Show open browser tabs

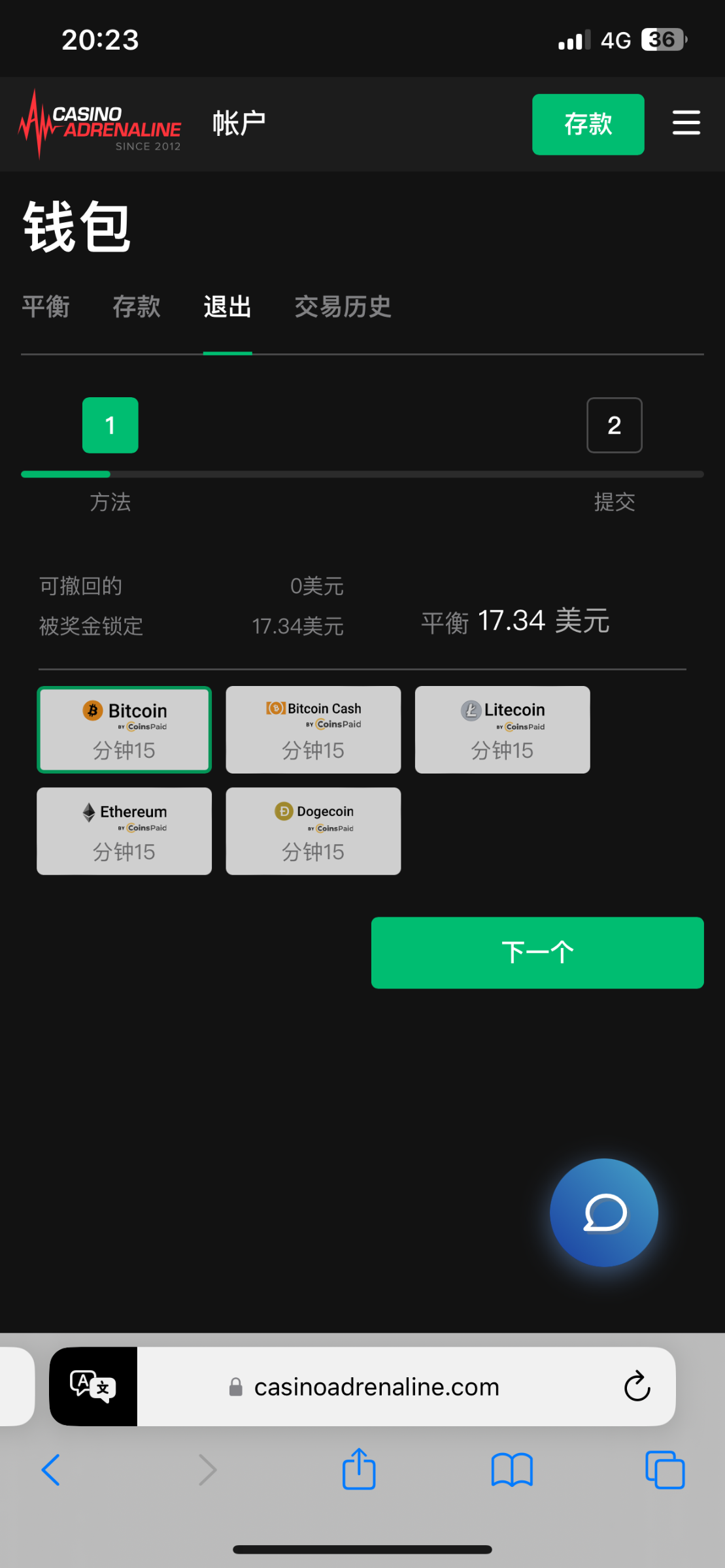click(x=665, y=1470)
